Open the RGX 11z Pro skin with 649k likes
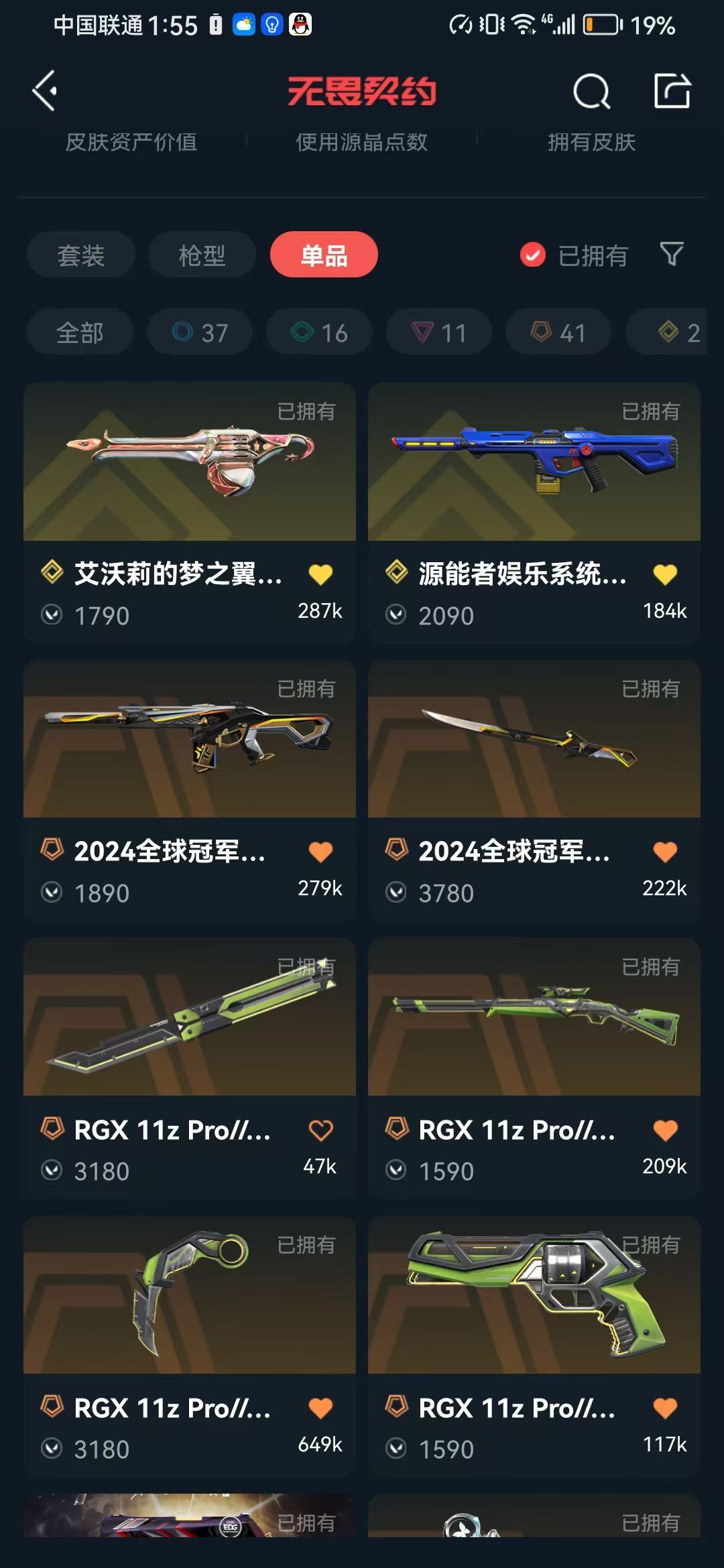The width and height of the screenshot is (724, 1568). tap(190, 1347)
